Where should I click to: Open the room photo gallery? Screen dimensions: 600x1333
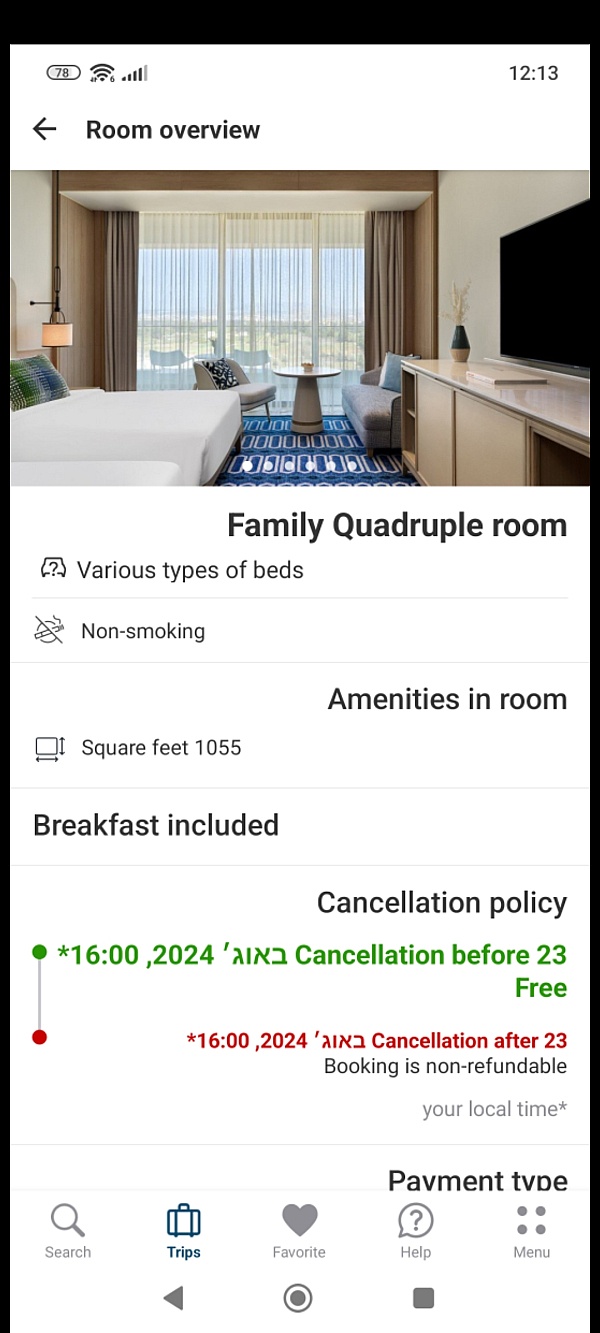point(300,328)
